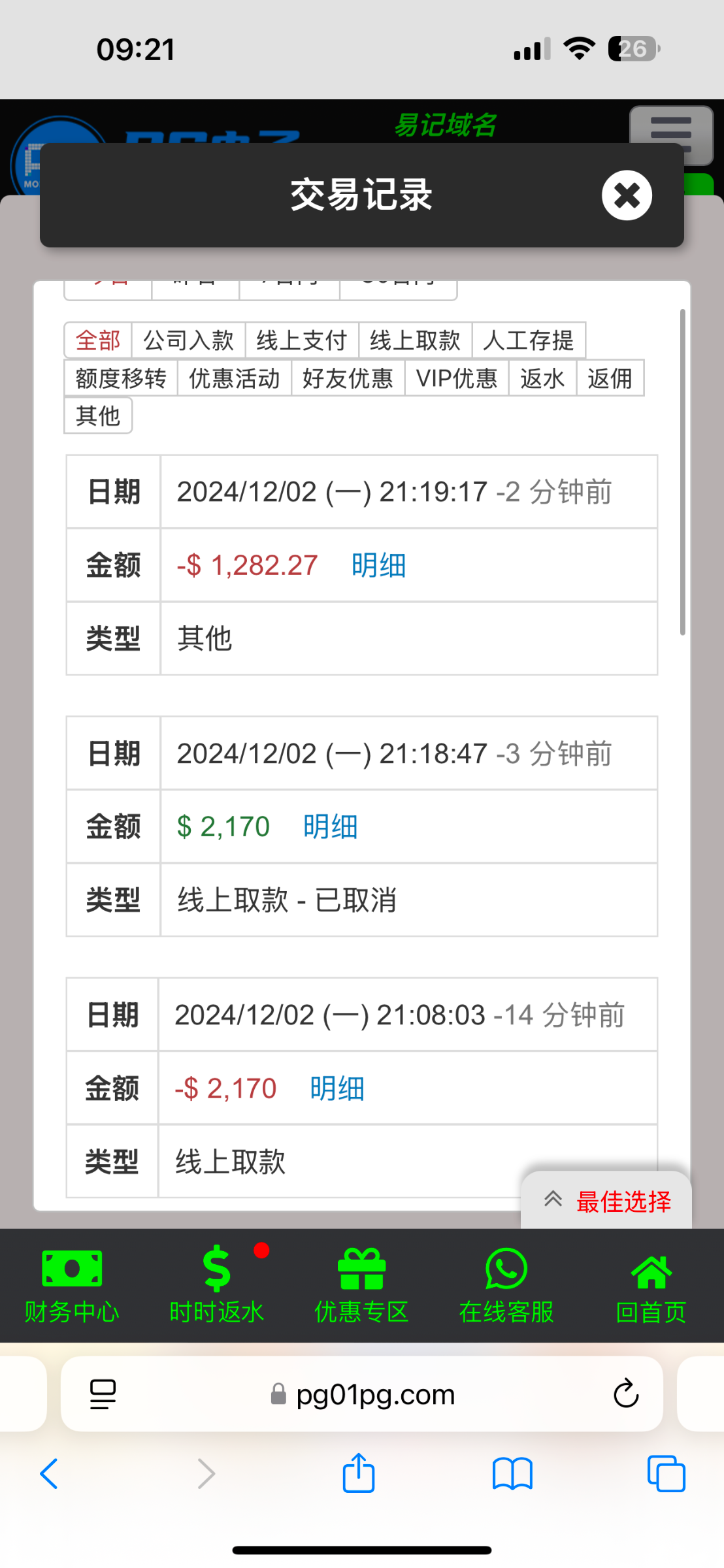Open 明细 details for the -$1,282.27 transaction
724x1568 pixels.
click(378, 565)
